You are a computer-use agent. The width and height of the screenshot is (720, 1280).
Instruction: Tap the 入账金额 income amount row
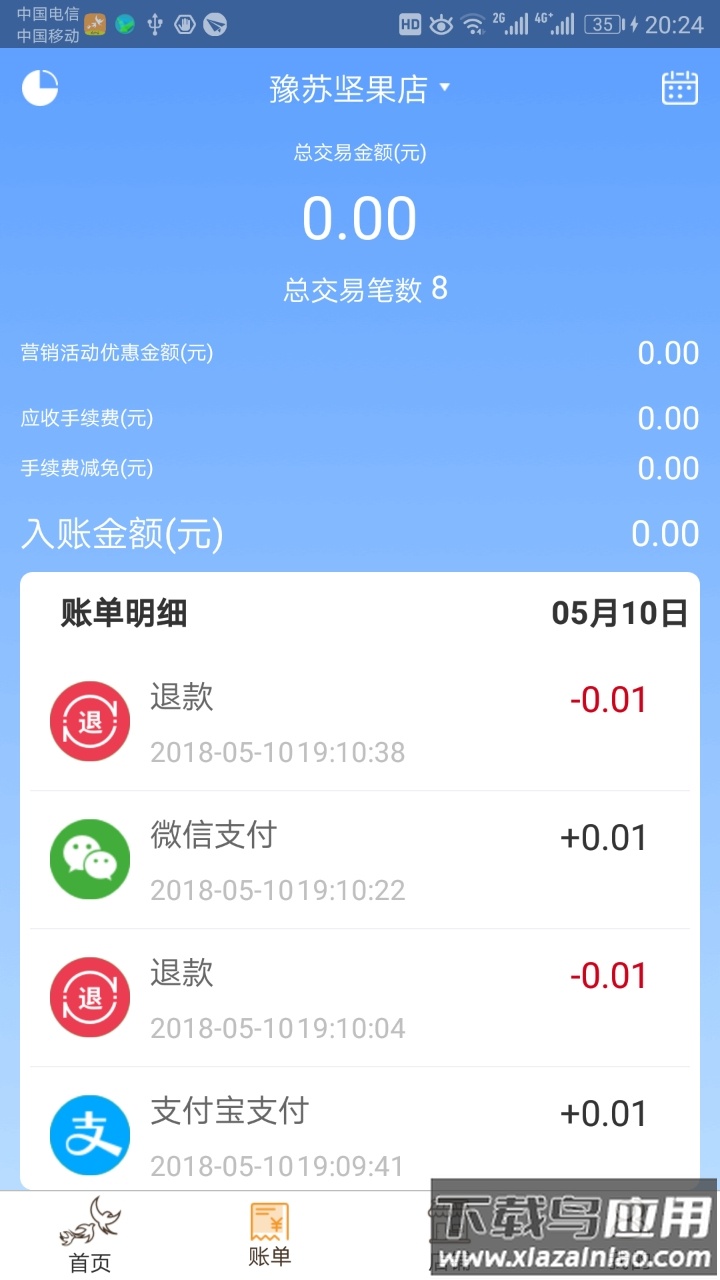tap(360, 533)
